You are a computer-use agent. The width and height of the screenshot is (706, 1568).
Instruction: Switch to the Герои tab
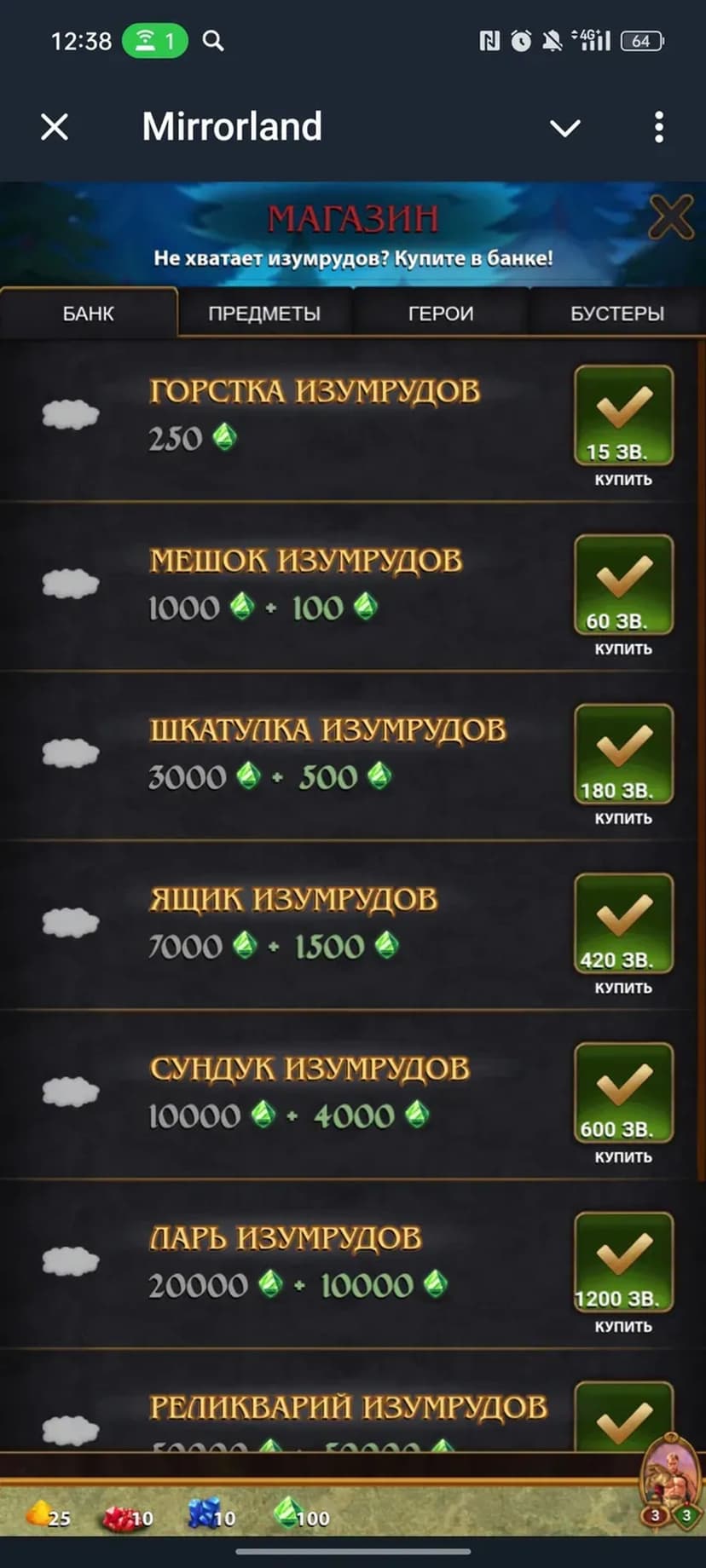[441, 314]
